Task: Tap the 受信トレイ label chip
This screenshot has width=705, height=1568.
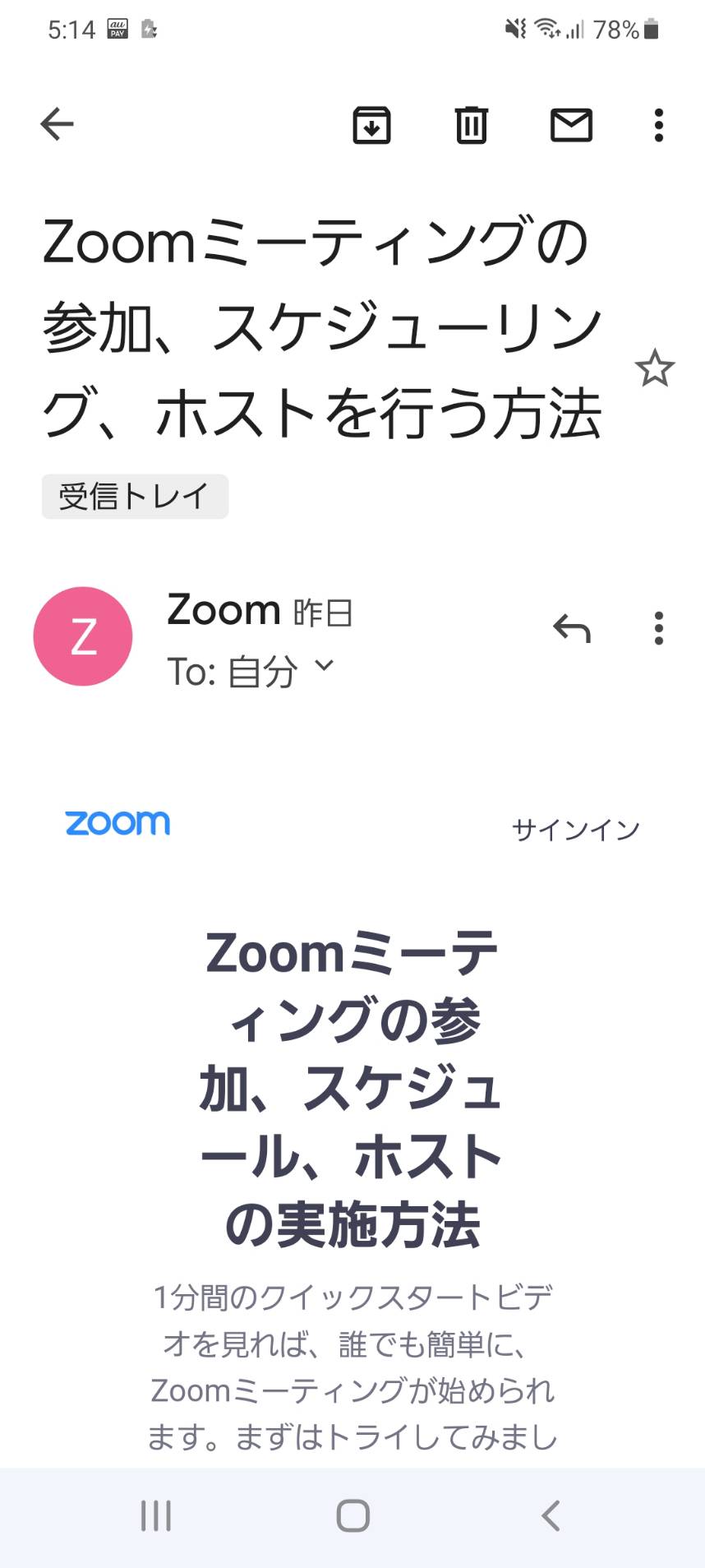Action: [x=135, y=497]
